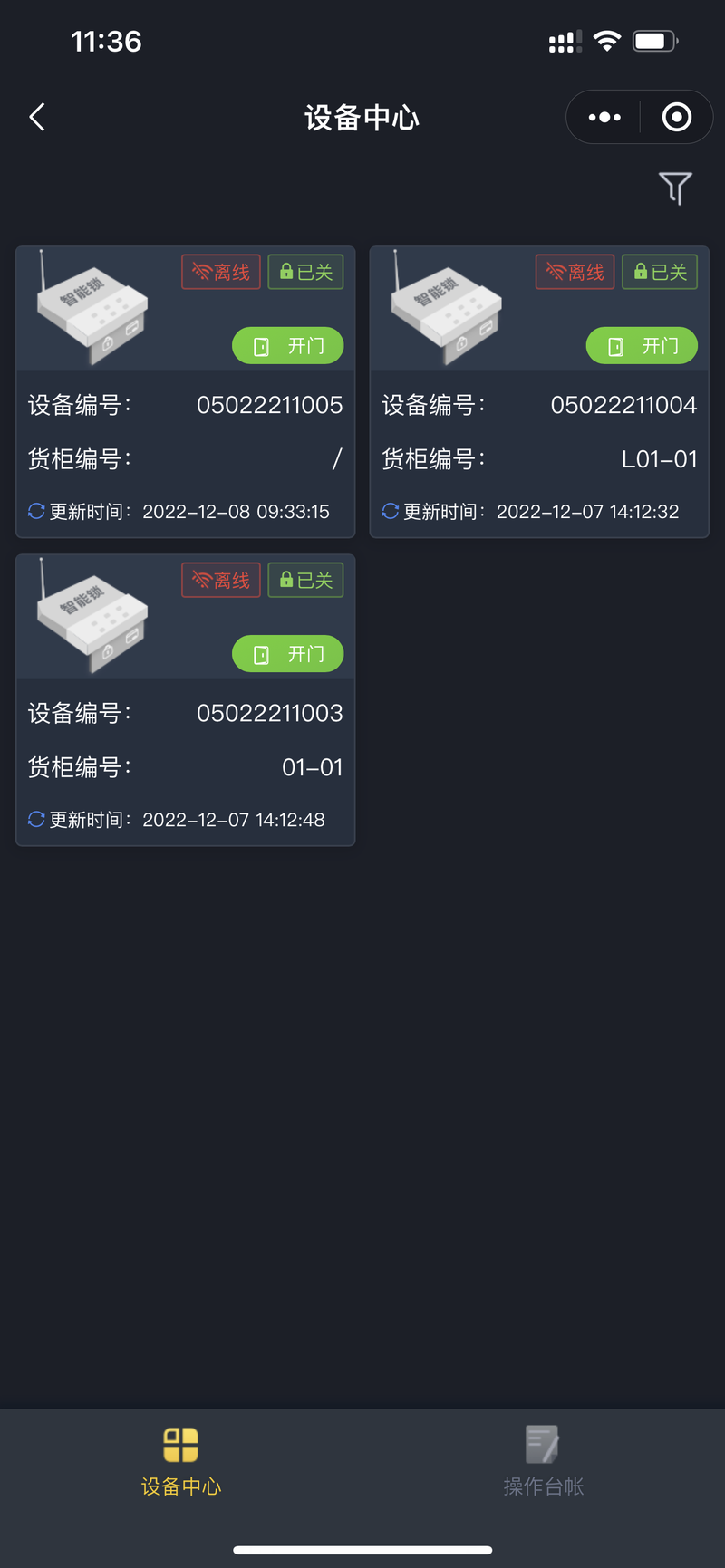Open the device card 05022211005
Image resolution: width=725 pixels, height=1568 pixels.
pos(185,392)
